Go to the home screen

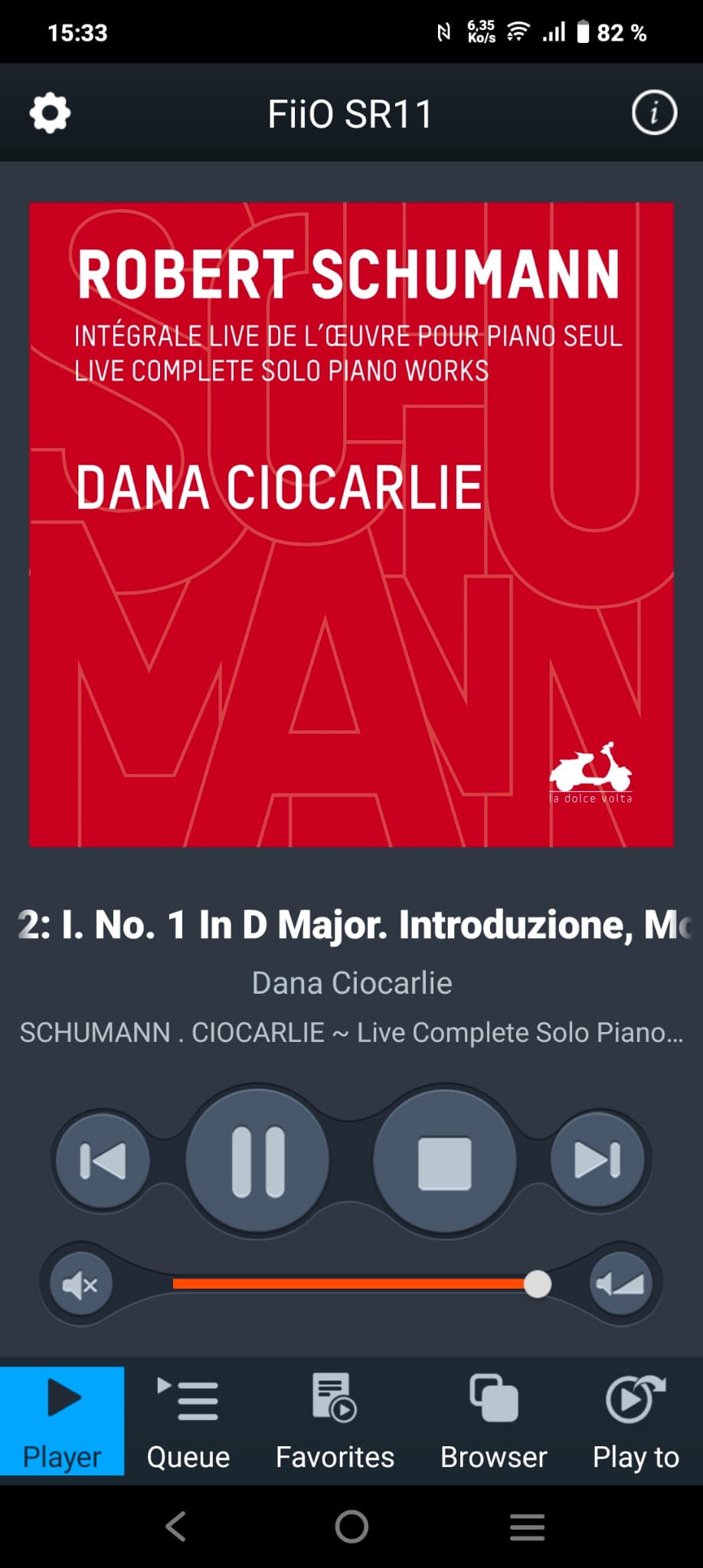click(351, 1527)
